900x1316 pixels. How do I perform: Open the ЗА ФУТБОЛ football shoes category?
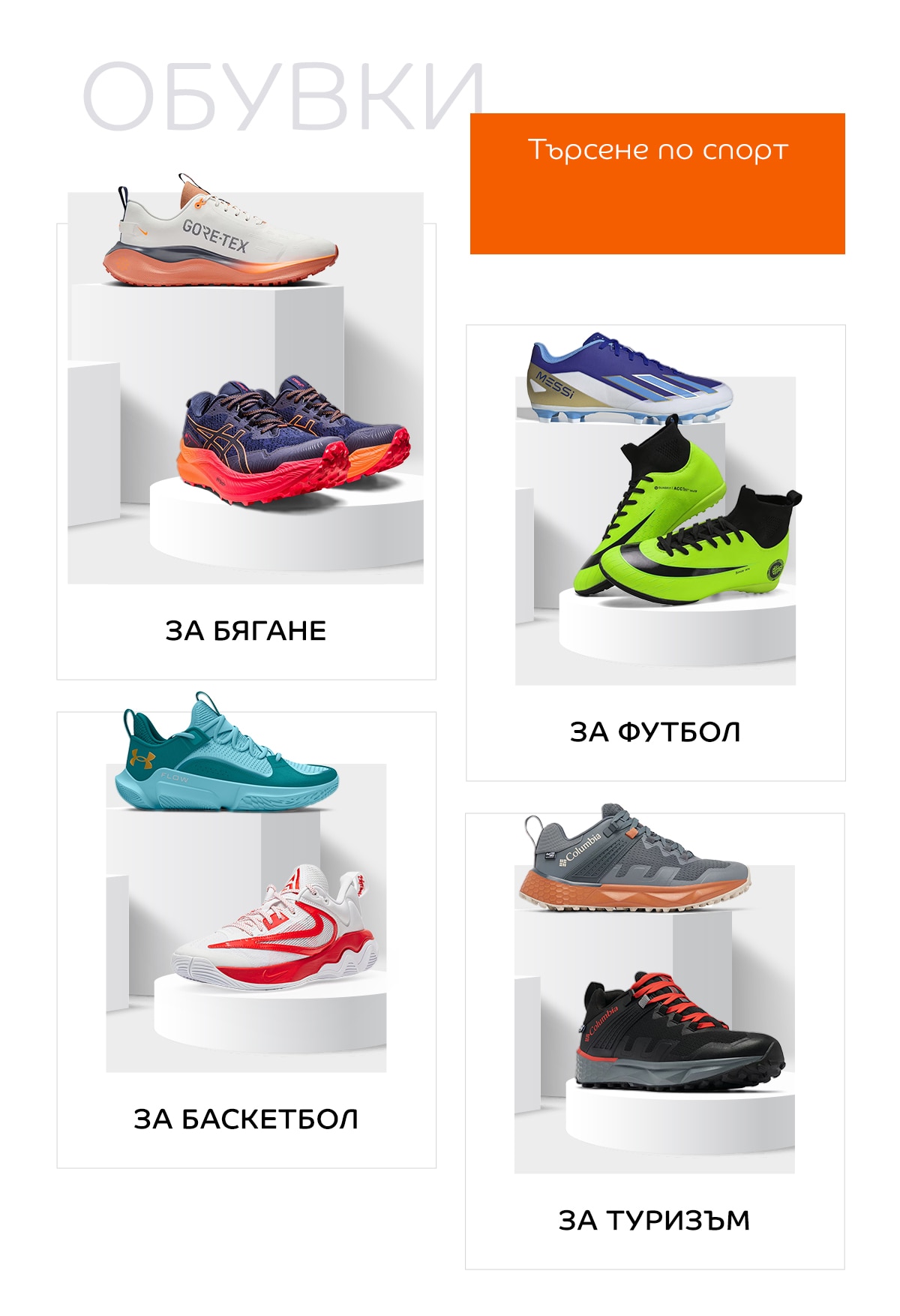(655, 732)
